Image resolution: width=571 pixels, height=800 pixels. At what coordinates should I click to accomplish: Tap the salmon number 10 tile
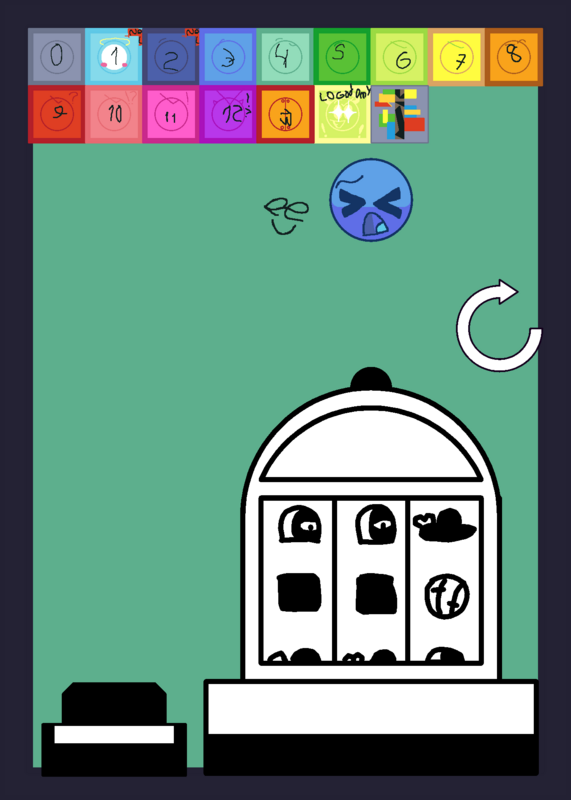[x=113, y=114]
